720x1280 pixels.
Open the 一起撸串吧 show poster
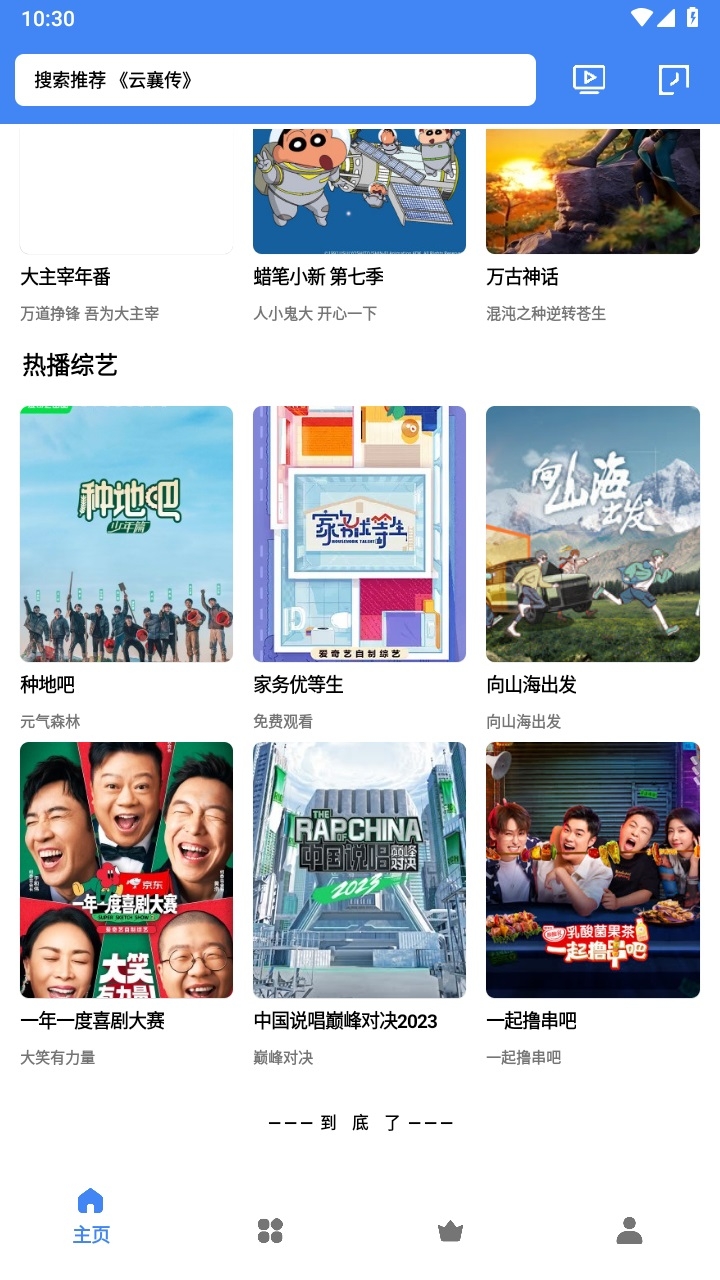click(x=593, y=869)
